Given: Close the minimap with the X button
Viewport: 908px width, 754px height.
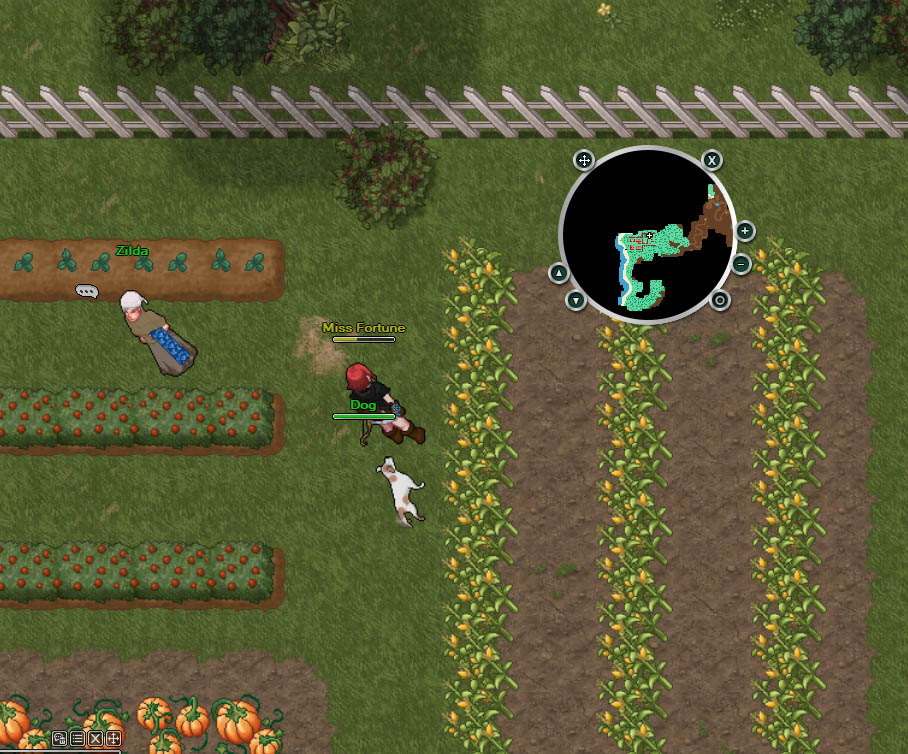Looking at the screenshot, I should click(x=711, y=160).
